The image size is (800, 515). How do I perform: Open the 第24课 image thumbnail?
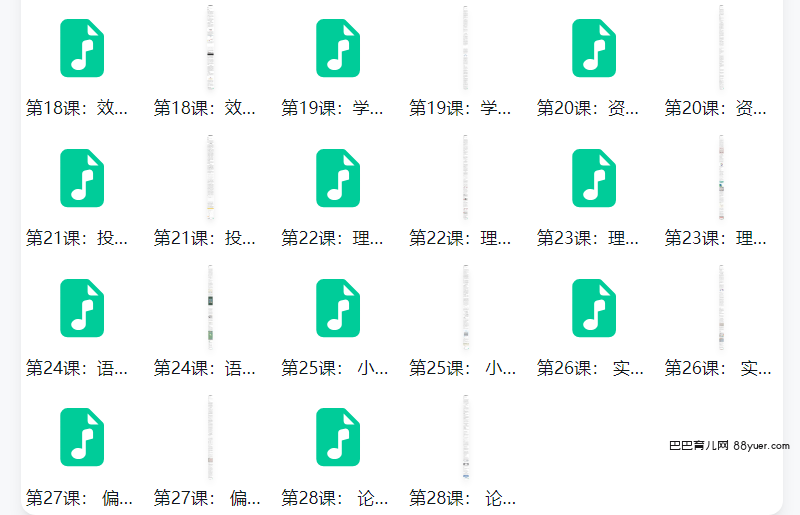pos(210,308)
